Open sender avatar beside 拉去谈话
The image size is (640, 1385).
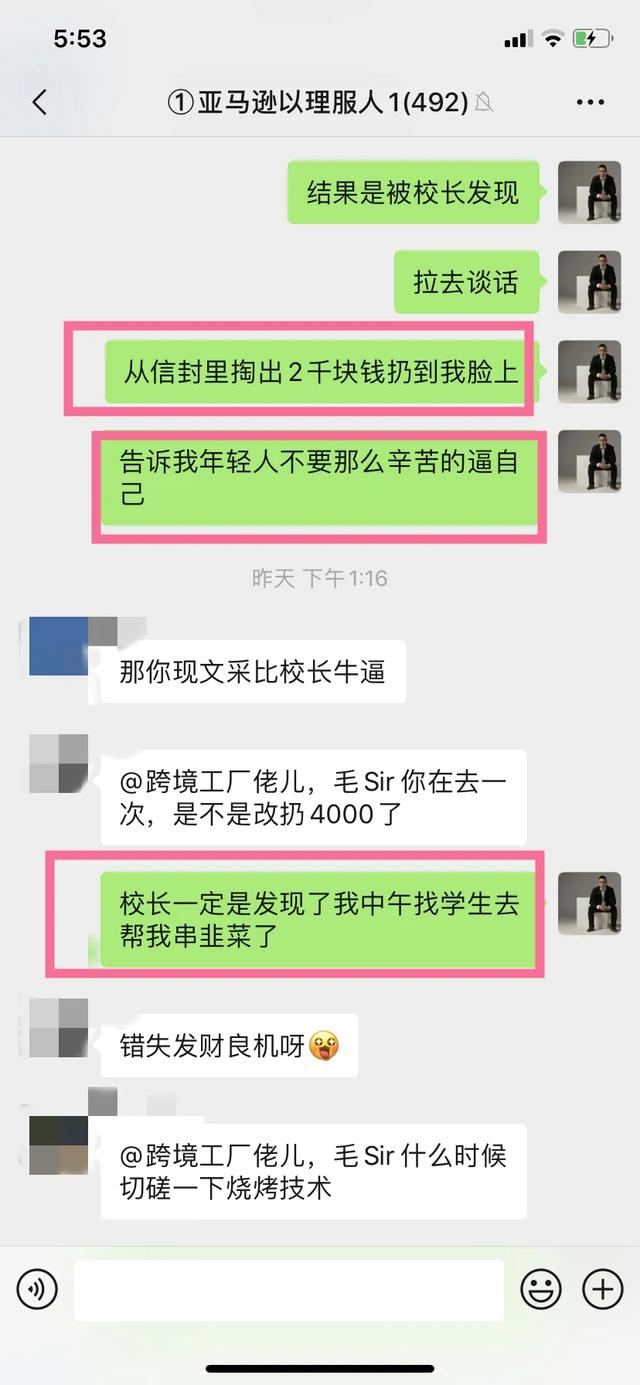coord(589,282)
